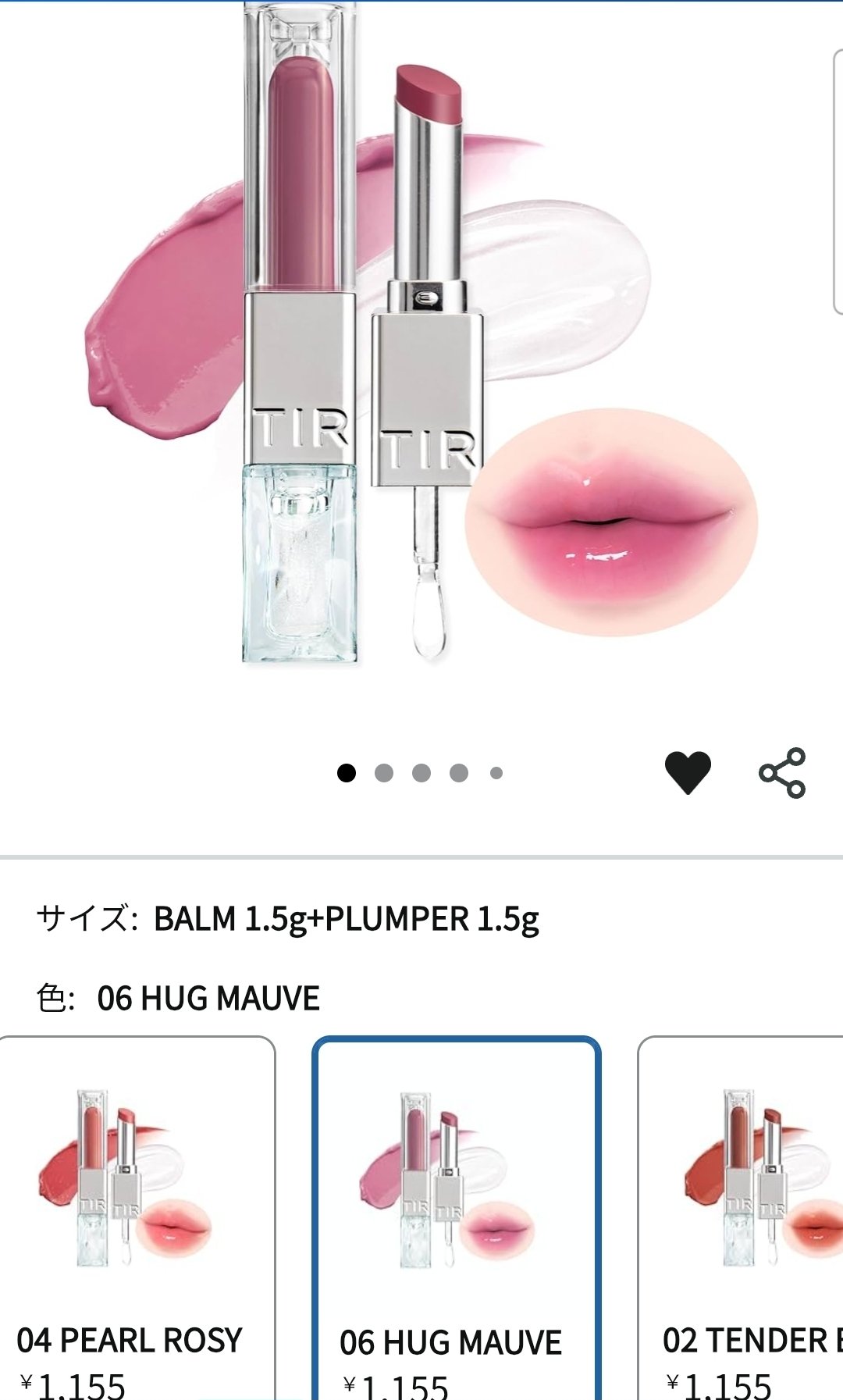Screen dimensions: 843x1400
Task: Share this lipstick product
Action: (x=782, y=773)
